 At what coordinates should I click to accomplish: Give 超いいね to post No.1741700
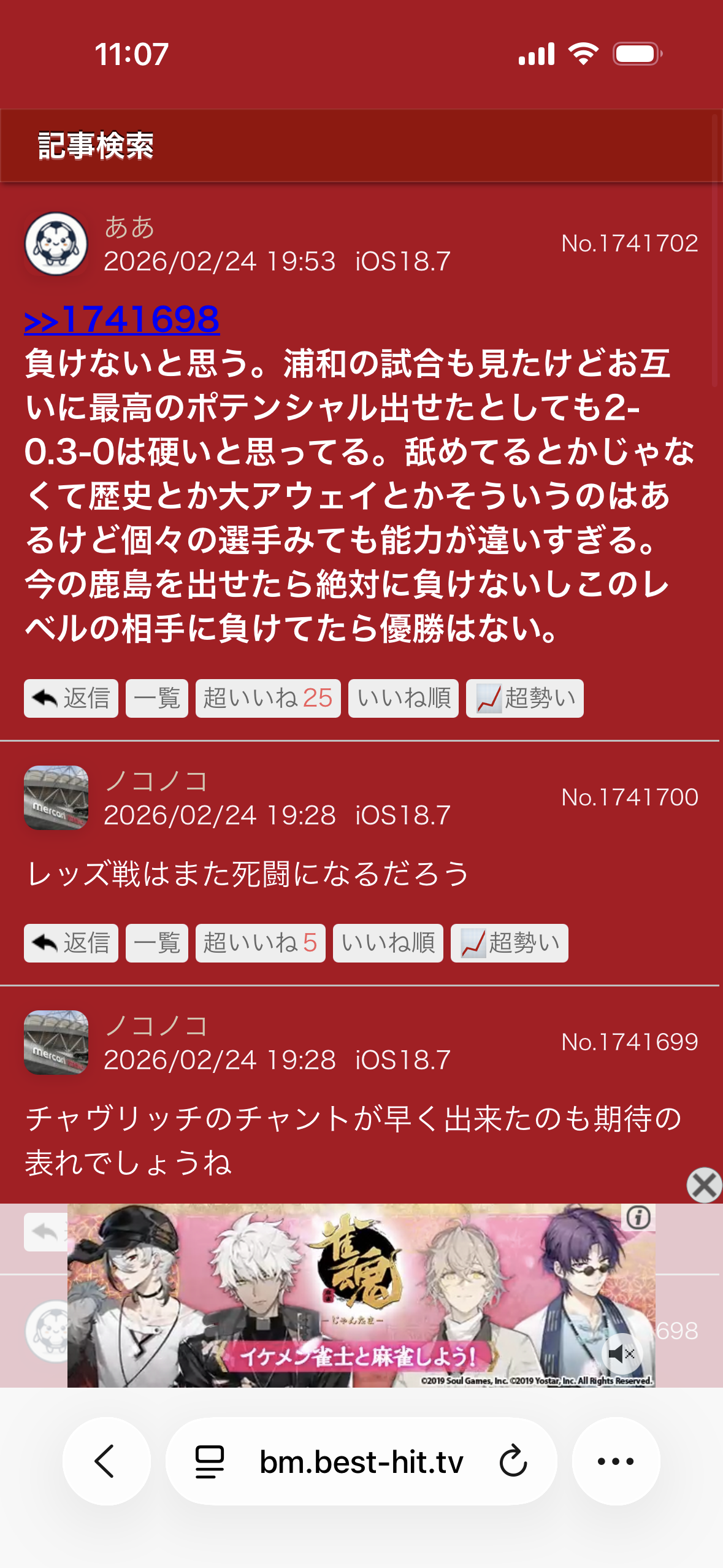tap(260, 943)
